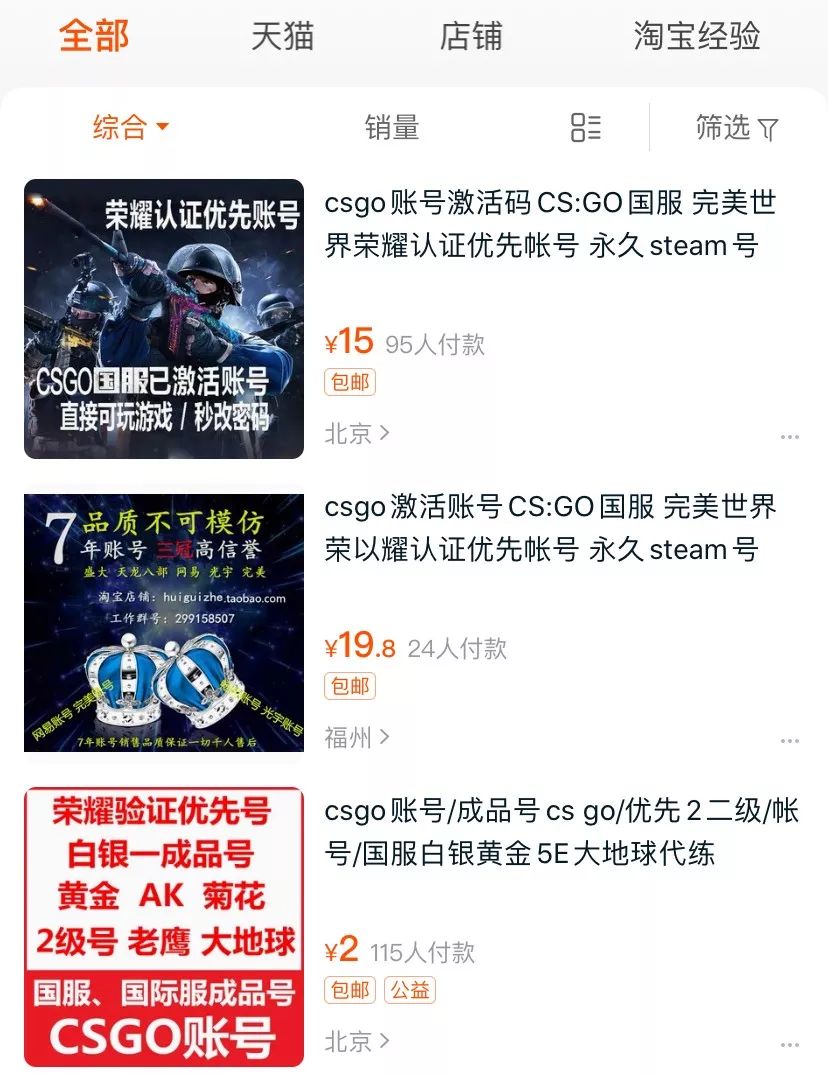Select the 店铺 category tab
The width and height of the screenshot is (828, 1075).
(x=470, y=35)
